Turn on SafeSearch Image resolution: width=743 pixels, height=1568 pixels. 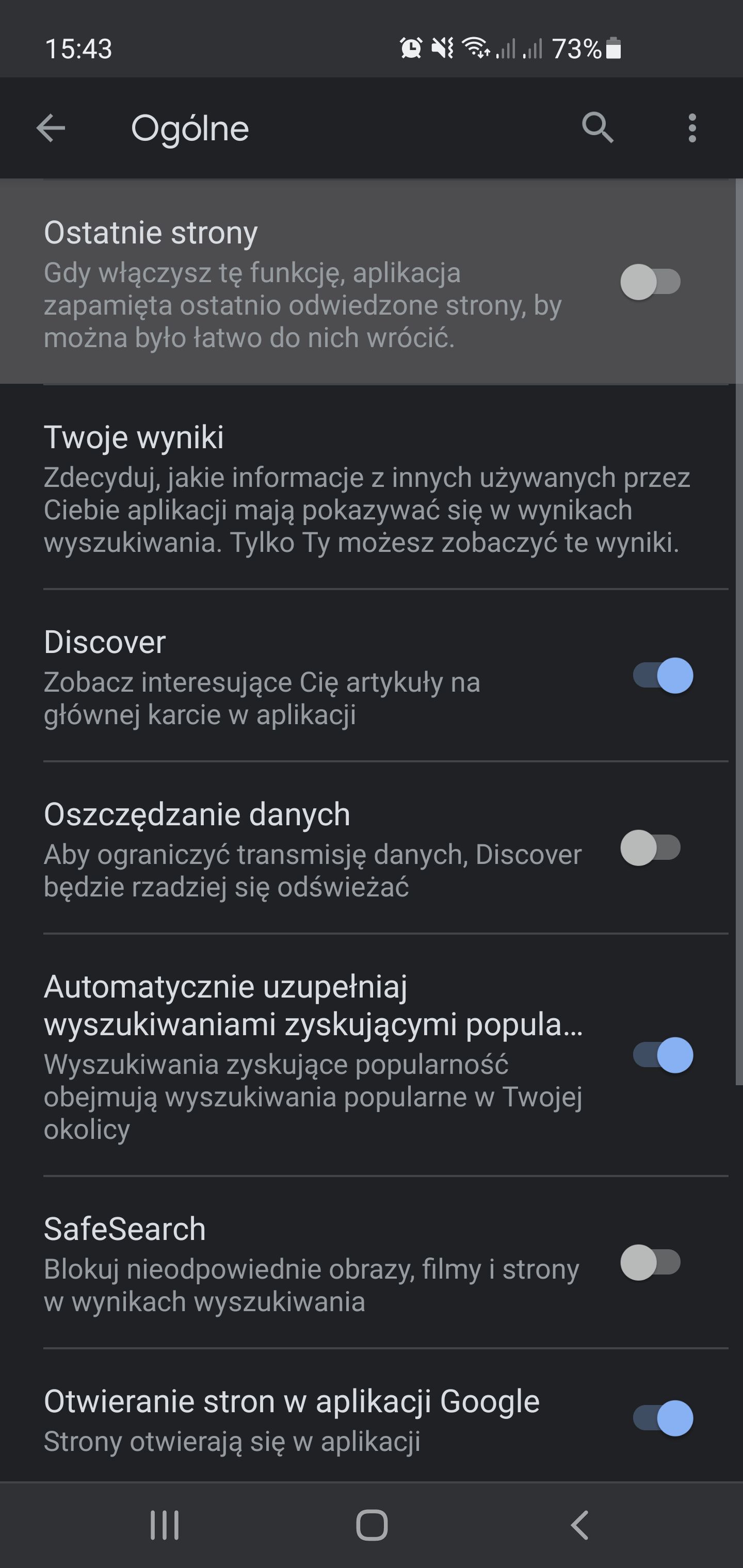(651, 1263)
